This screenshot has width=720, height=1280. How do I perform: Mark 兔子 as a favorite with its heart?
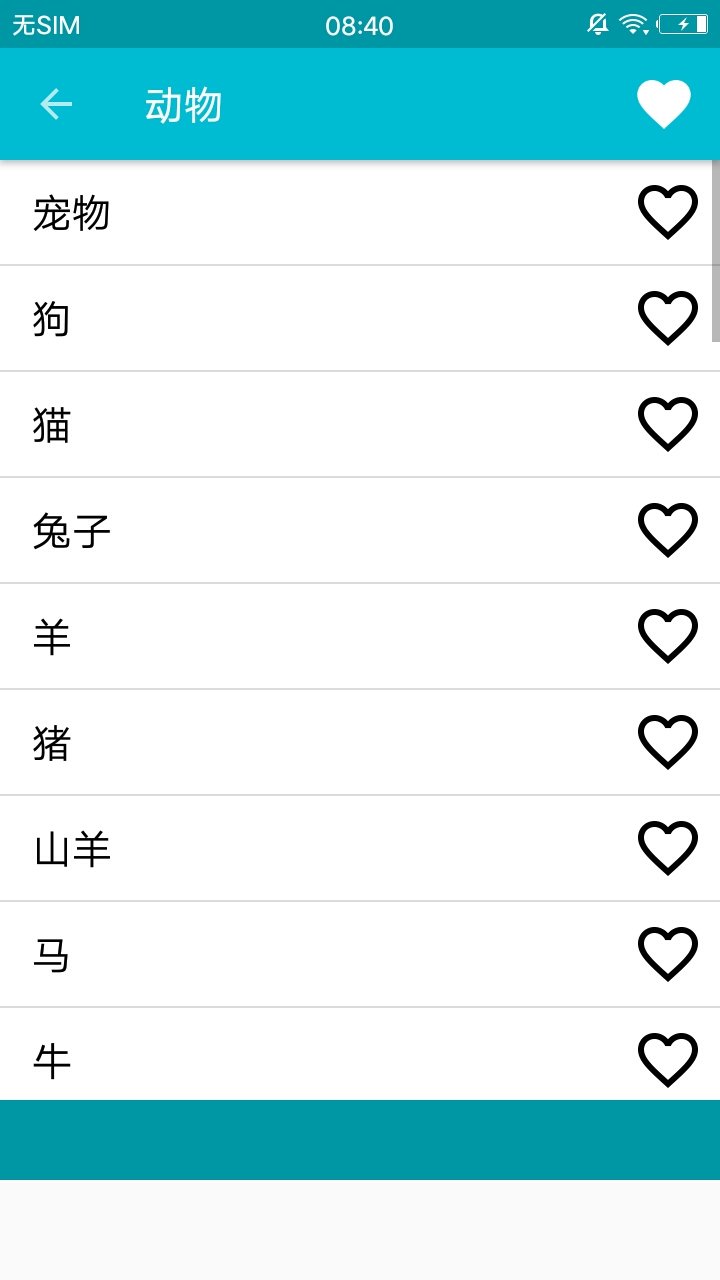point(668,531)
